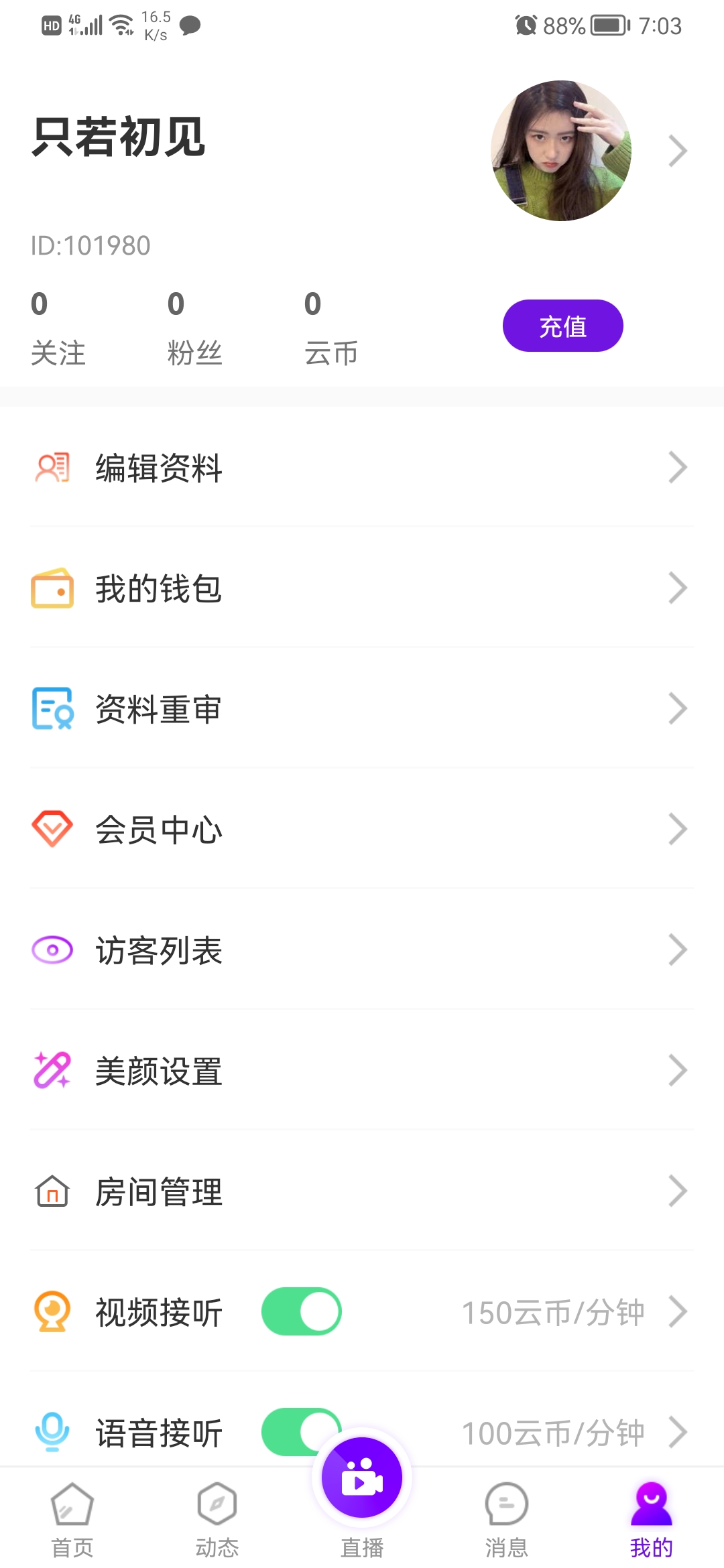Go to 会员中心 member center

click(x=362, y=830)
